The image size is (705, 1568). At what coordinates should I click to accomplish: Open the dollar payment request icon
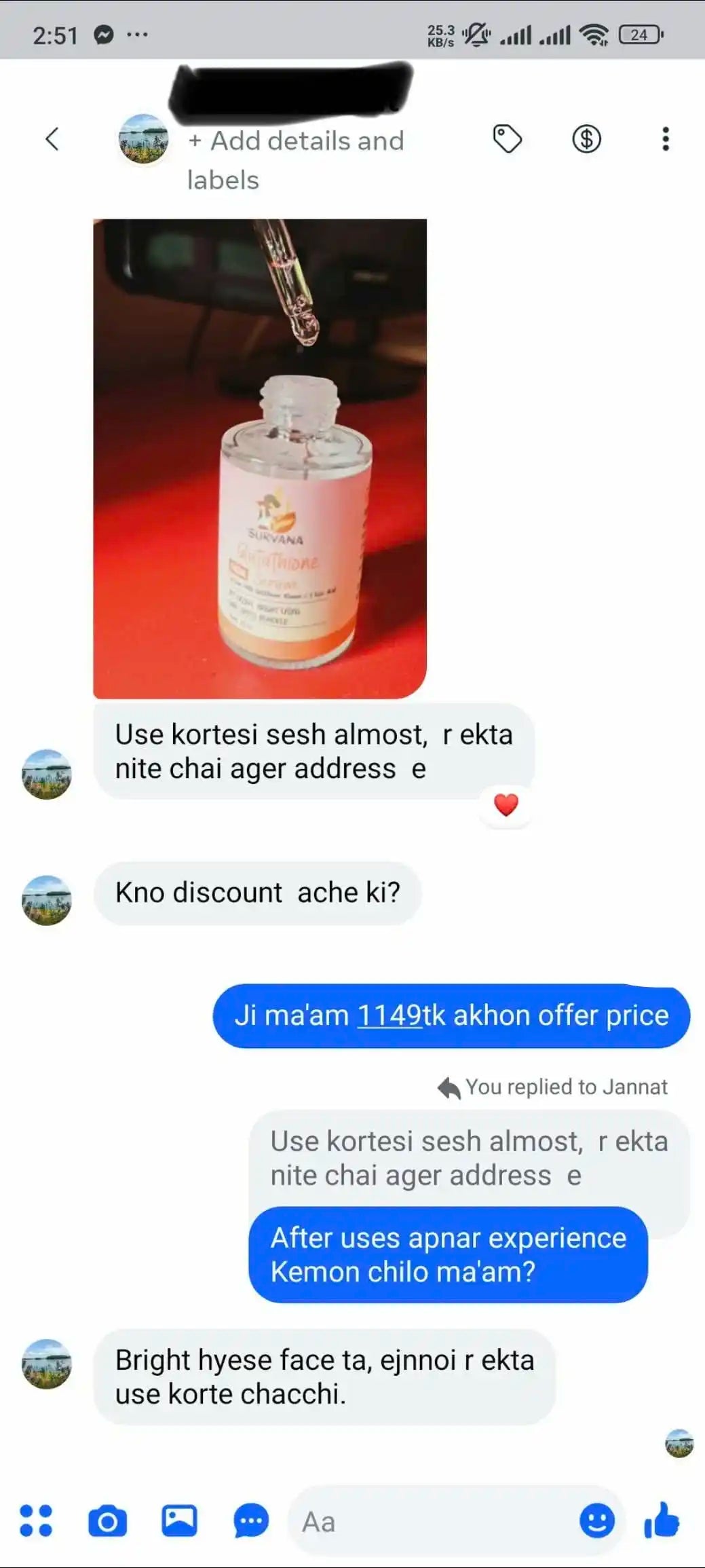click(x=586, y=139)
